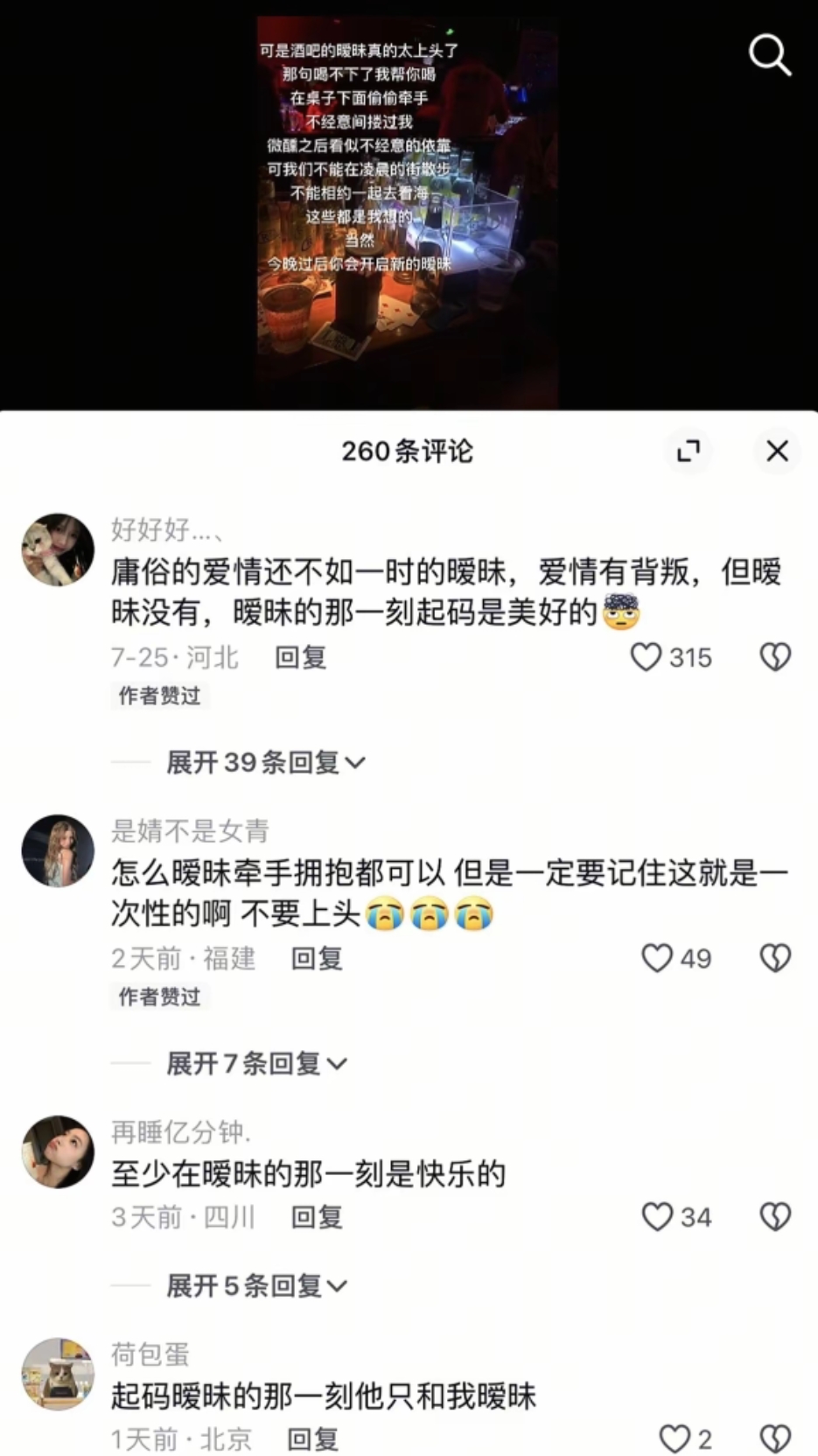Screen dimensions: 818x1456
Task: Expand the 7 replies
Action: coord(256,1063)
